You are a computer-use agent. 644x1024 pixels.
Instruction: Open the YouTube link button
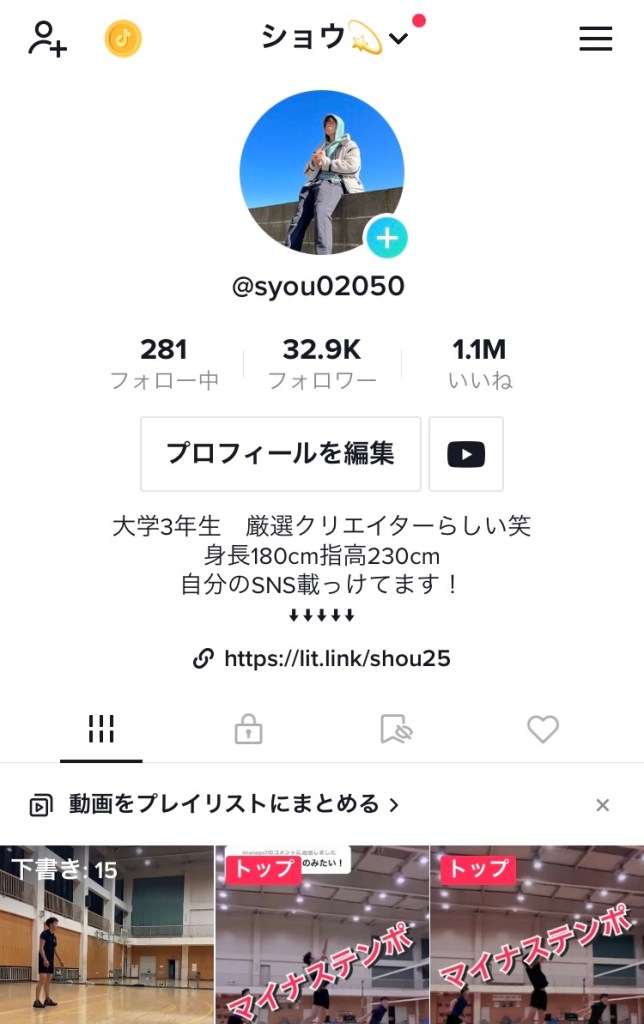tap(466, 454)
